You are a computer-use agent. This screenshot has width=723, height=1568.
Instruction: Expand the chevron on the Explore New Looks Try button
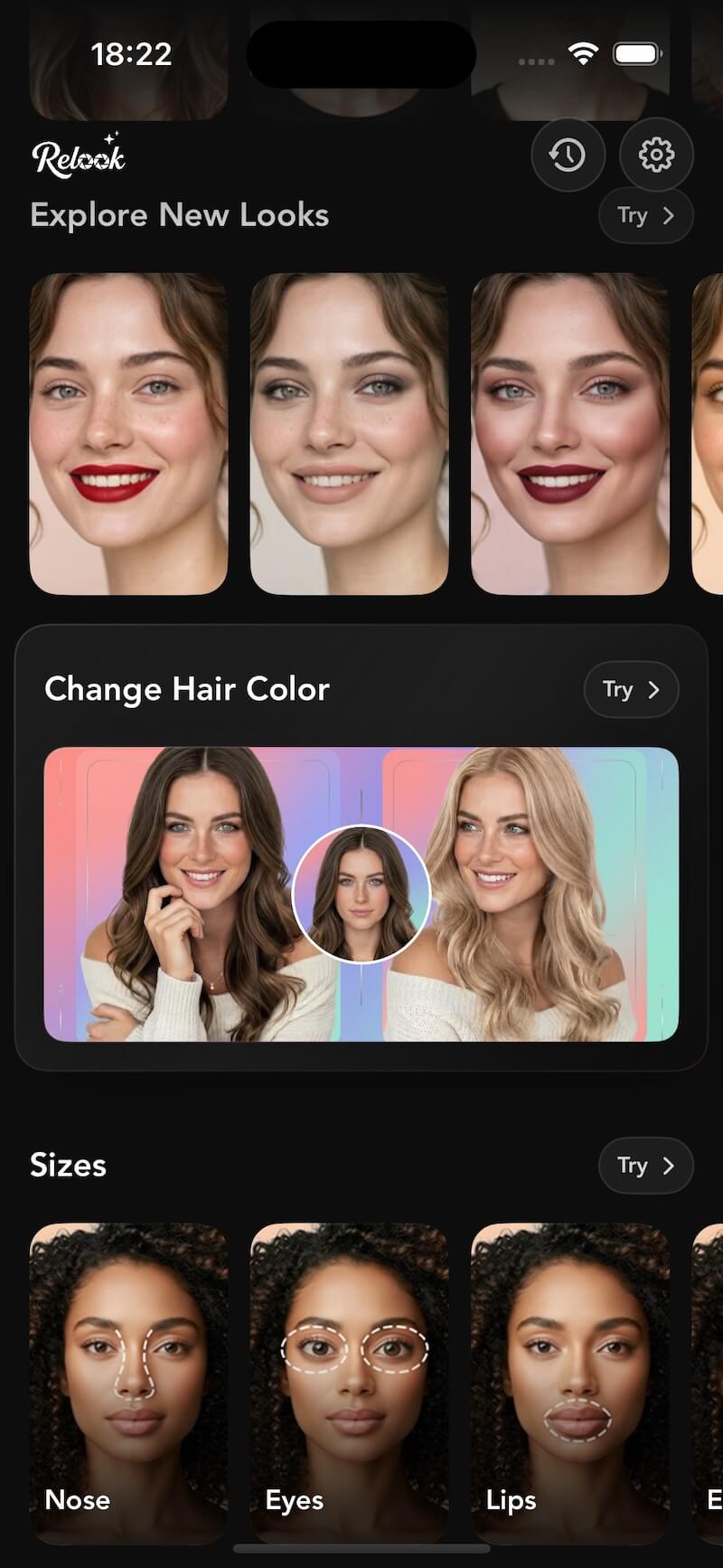(x=667, y=215)
